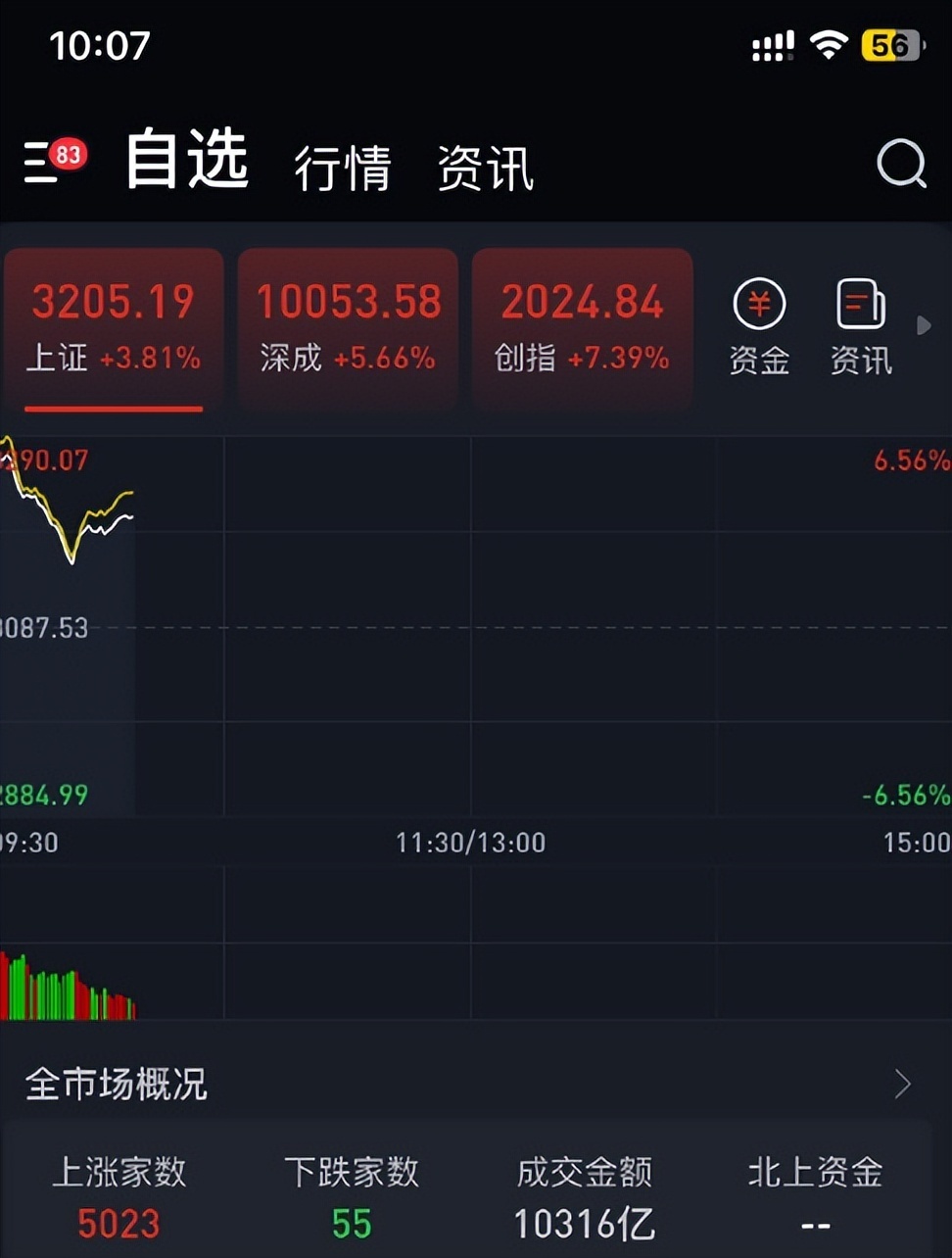This screenshot has width=952, height=1258.
Task: Show more shortcuts with the right arrow
Action: (x=923, y=325)
